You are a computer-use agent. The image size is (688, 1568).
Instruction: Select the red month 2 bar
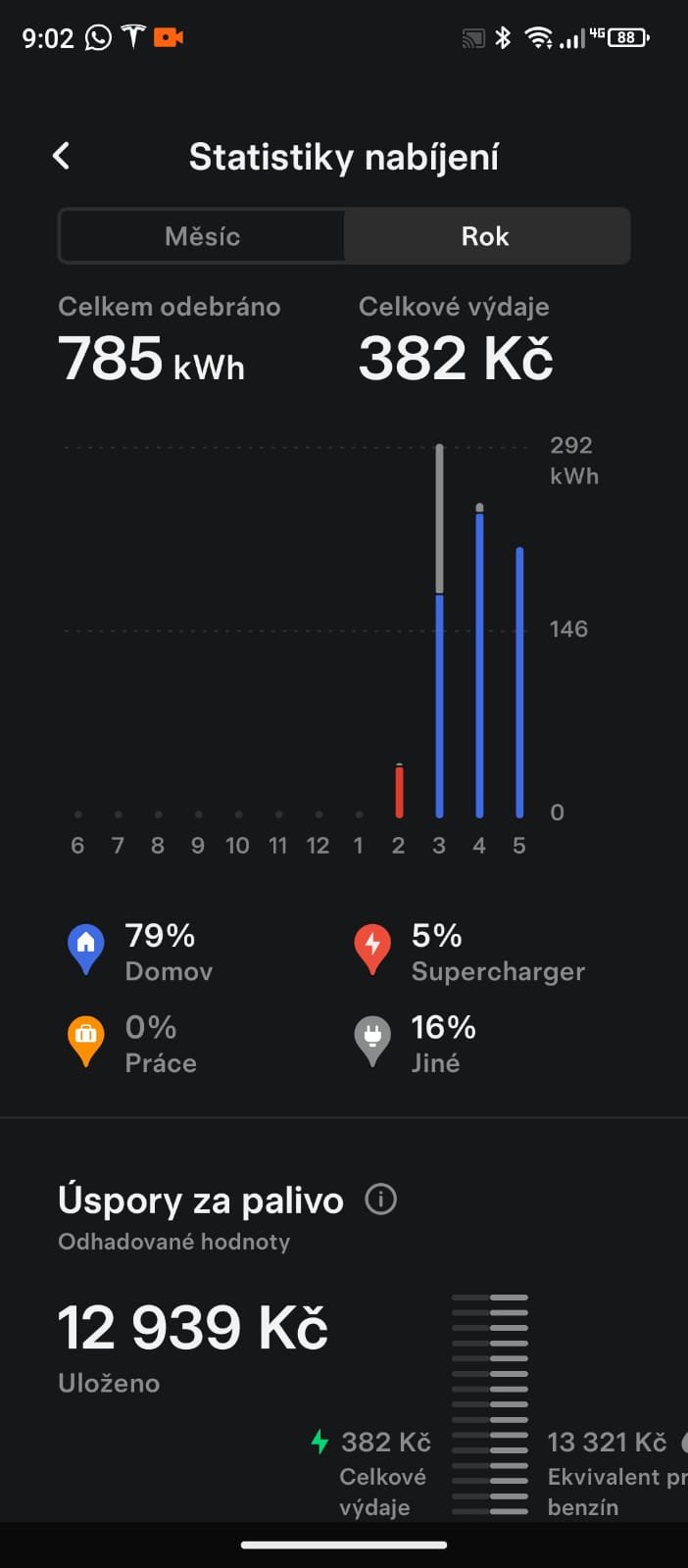[x=399, y=792]
